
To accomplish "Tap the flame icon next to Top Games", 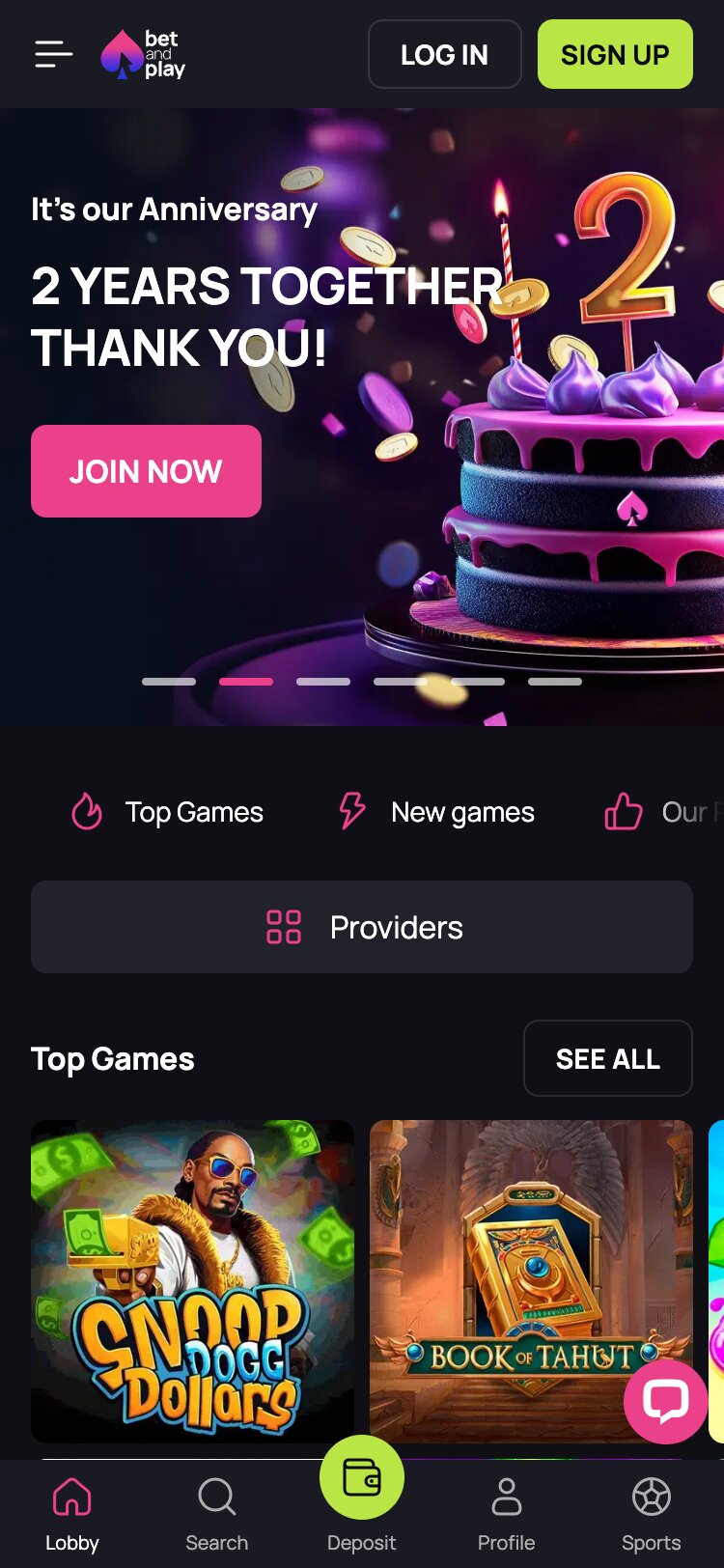I will pyautogui.click(x=86, y=811).
